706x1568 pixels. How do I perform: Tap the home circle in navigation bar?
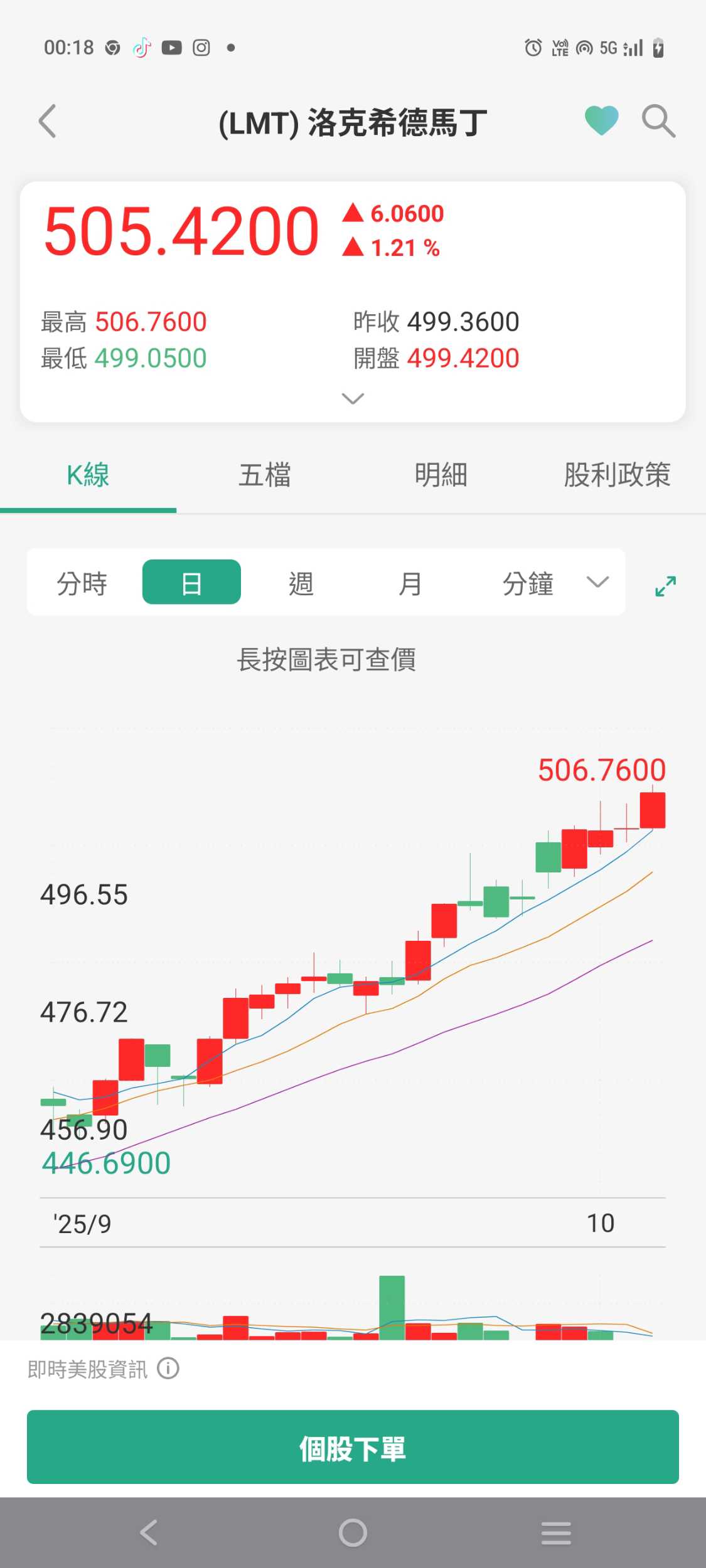(353, 1532)
